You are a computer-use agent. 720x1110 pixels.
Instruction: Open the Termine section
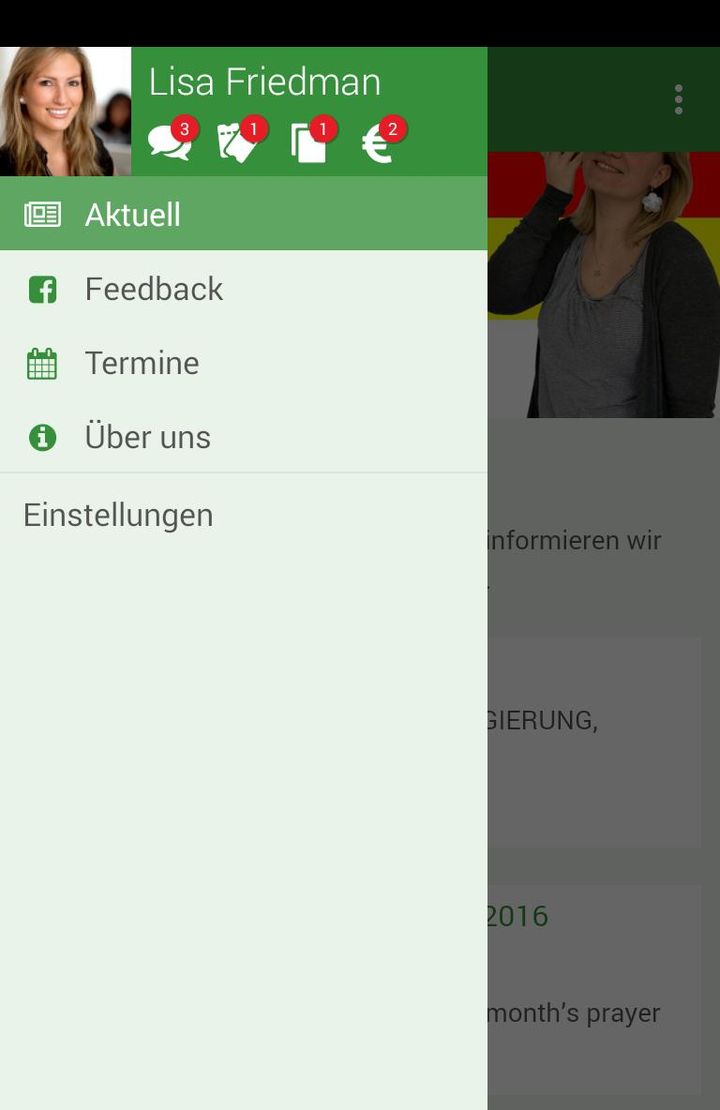(x=142, y=363)
